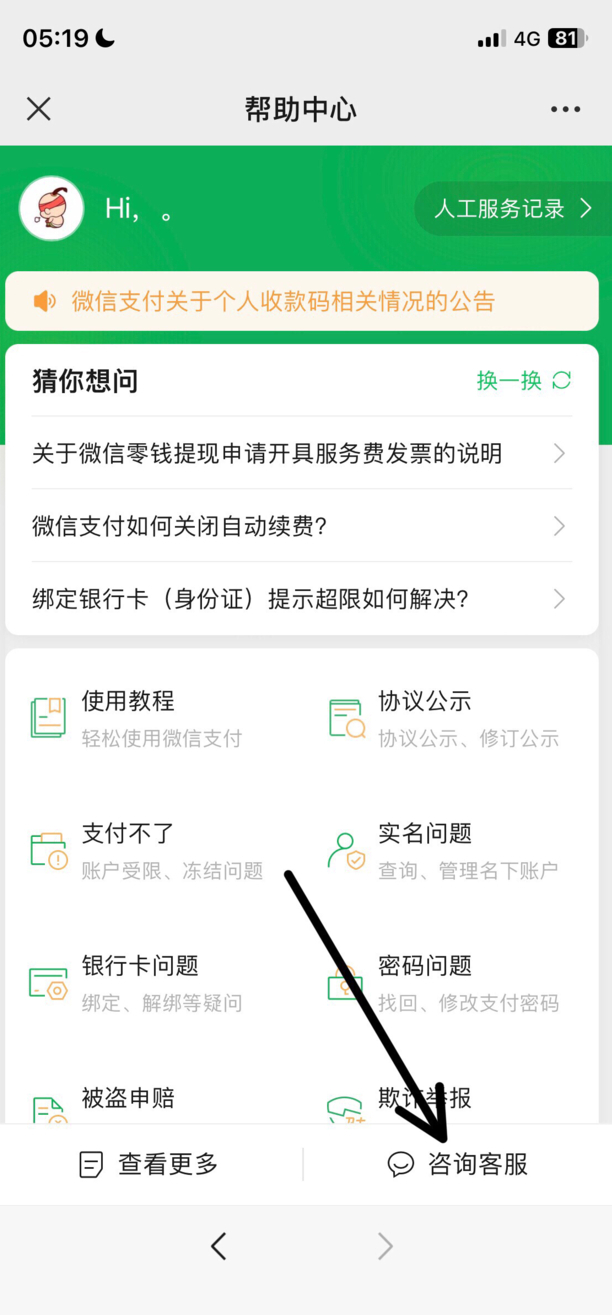Open the 个人收款码 announcement banner
The width and height of the screenshot is (612, 1315).
[x=302, y=301]
